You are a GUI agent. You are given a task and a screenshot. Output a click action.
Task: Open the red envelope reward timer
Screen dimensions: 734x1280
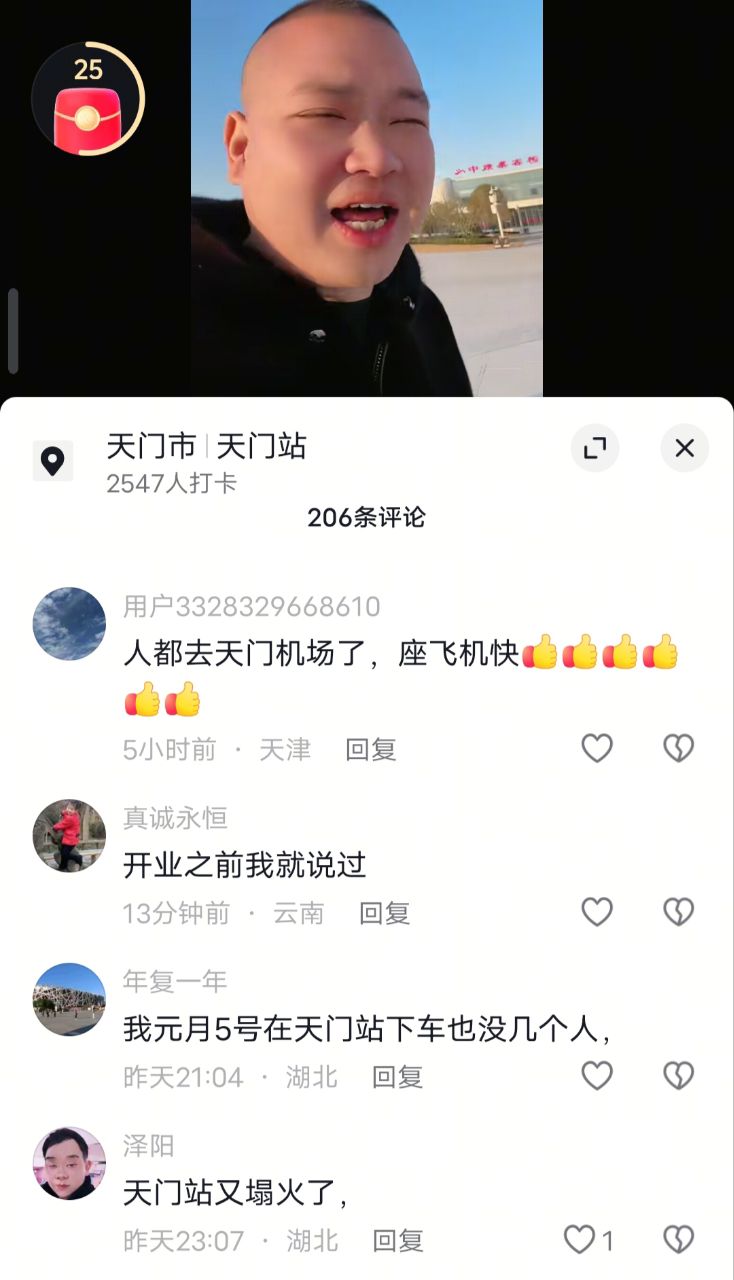point(88,99)
